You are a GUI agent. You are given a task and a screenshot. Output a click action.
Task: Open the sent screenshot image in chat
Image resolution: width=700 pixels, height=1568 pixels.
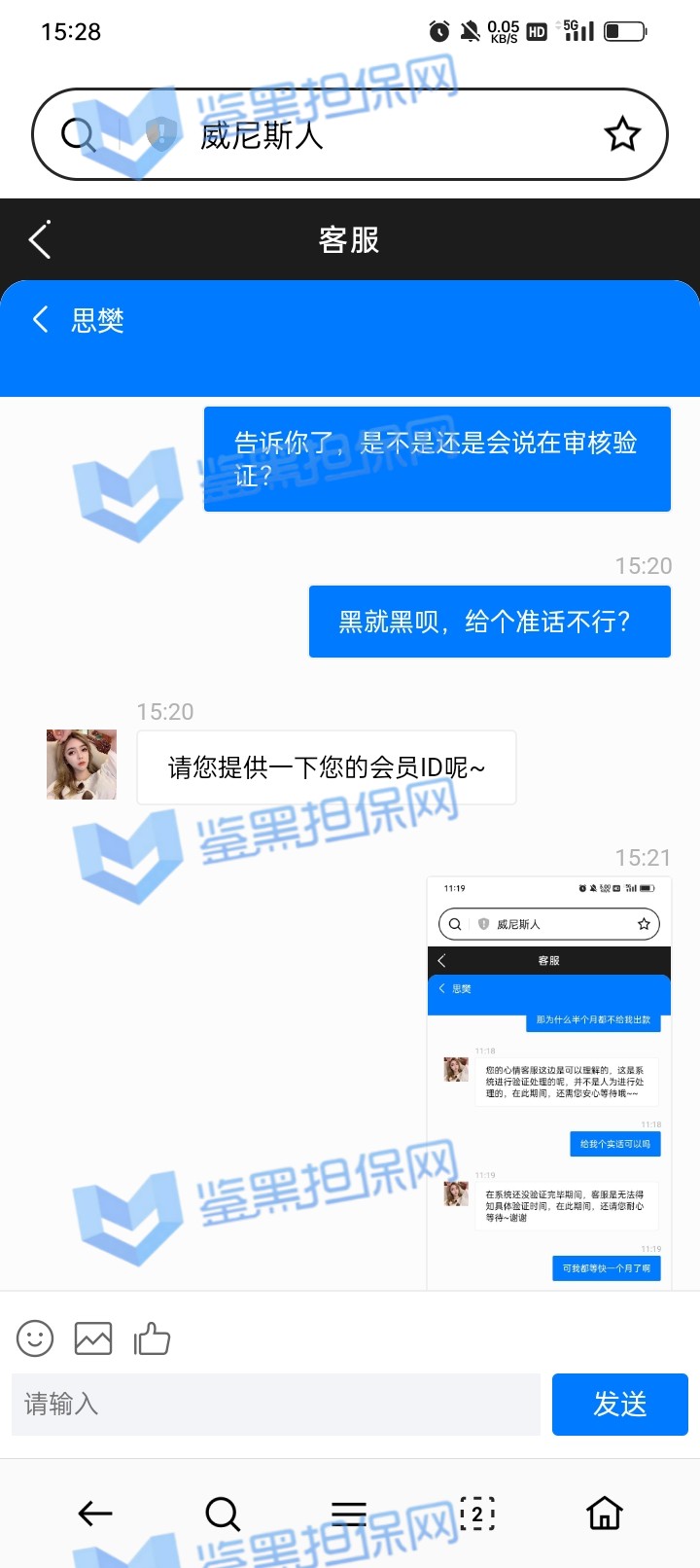click(548, 1082)
